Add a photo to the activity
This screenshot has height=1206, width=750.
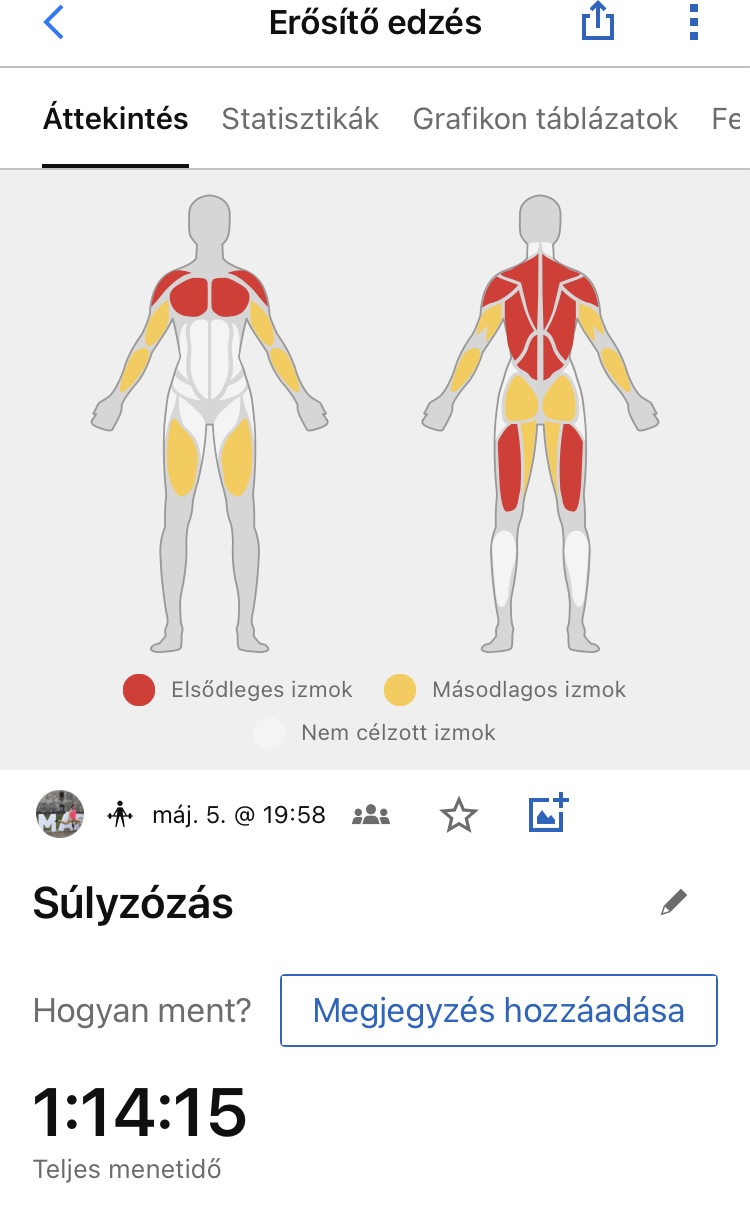tap(548, 814)
